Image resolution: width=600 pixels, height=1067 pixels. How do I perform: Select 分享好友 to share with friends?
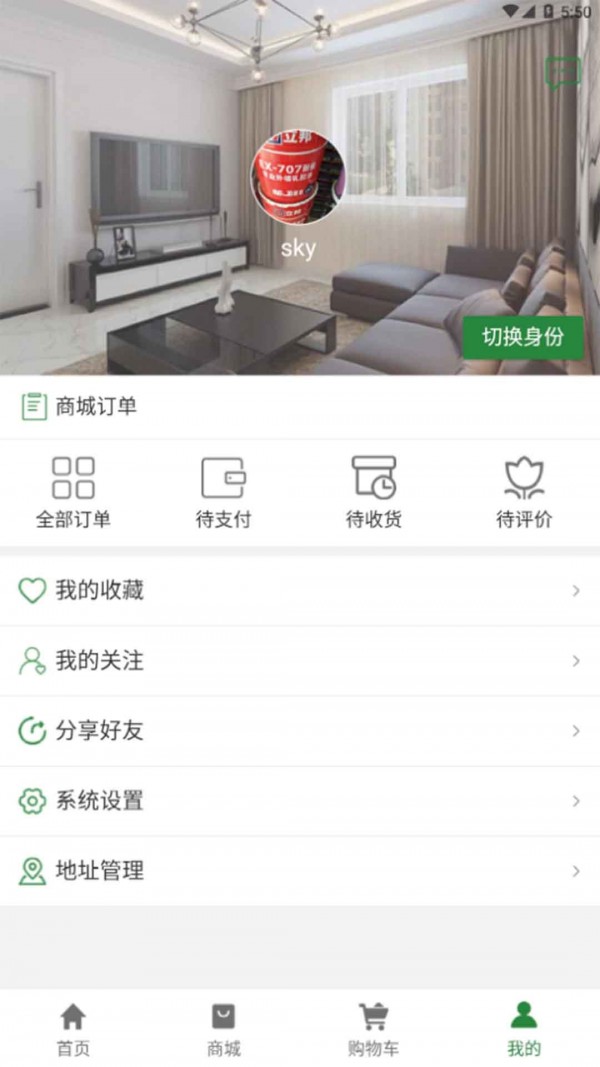coord(300,731)
